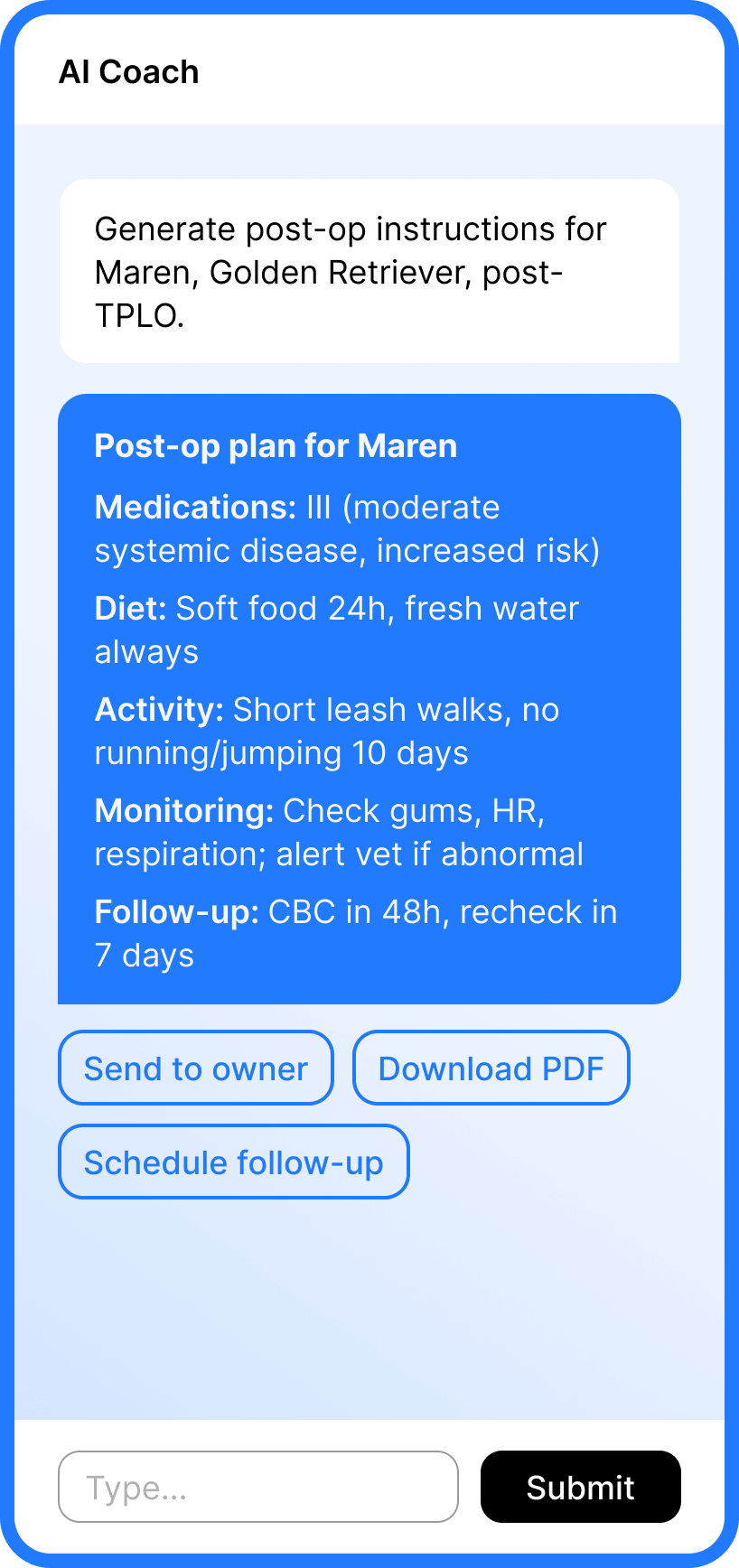
Task: Click the bottom message composer bar
Action: pyautogui.click(x=369, y=1486)
